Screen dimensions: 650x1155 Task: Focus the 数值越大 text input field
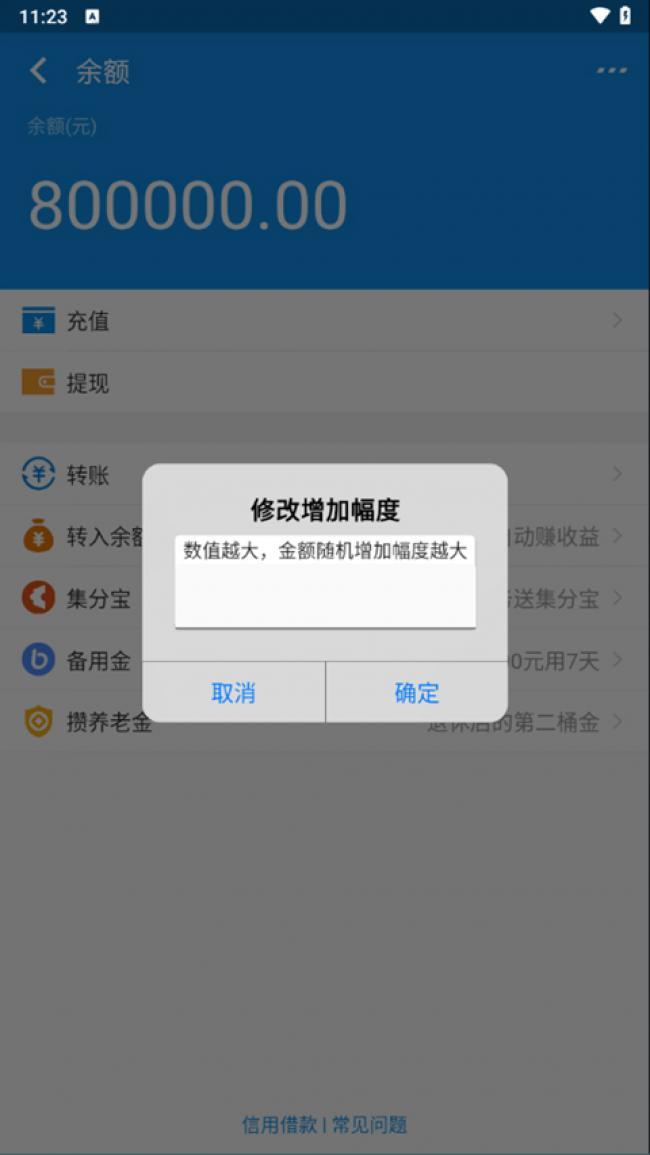324,581
